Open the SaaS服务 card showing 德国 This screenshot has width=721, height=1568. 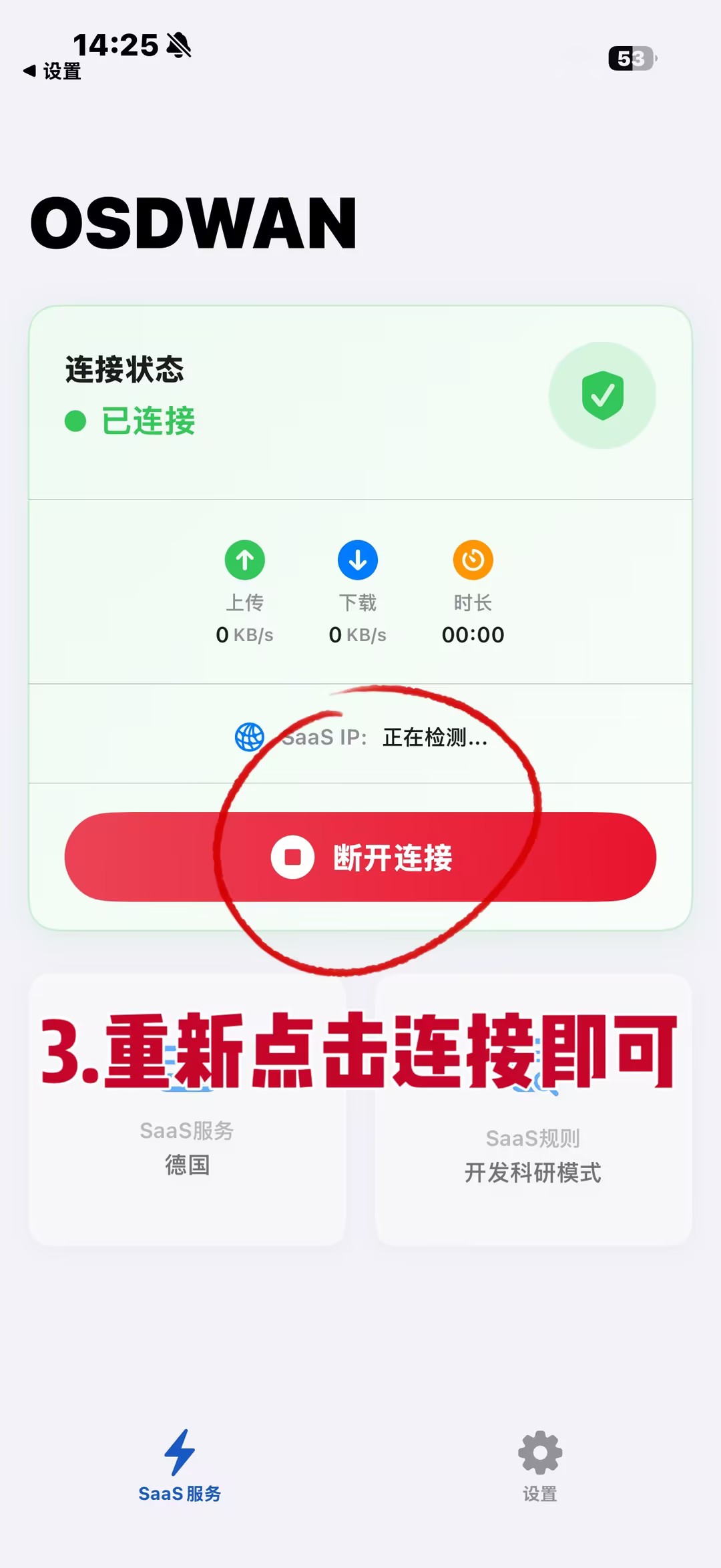coord(187,1135)
